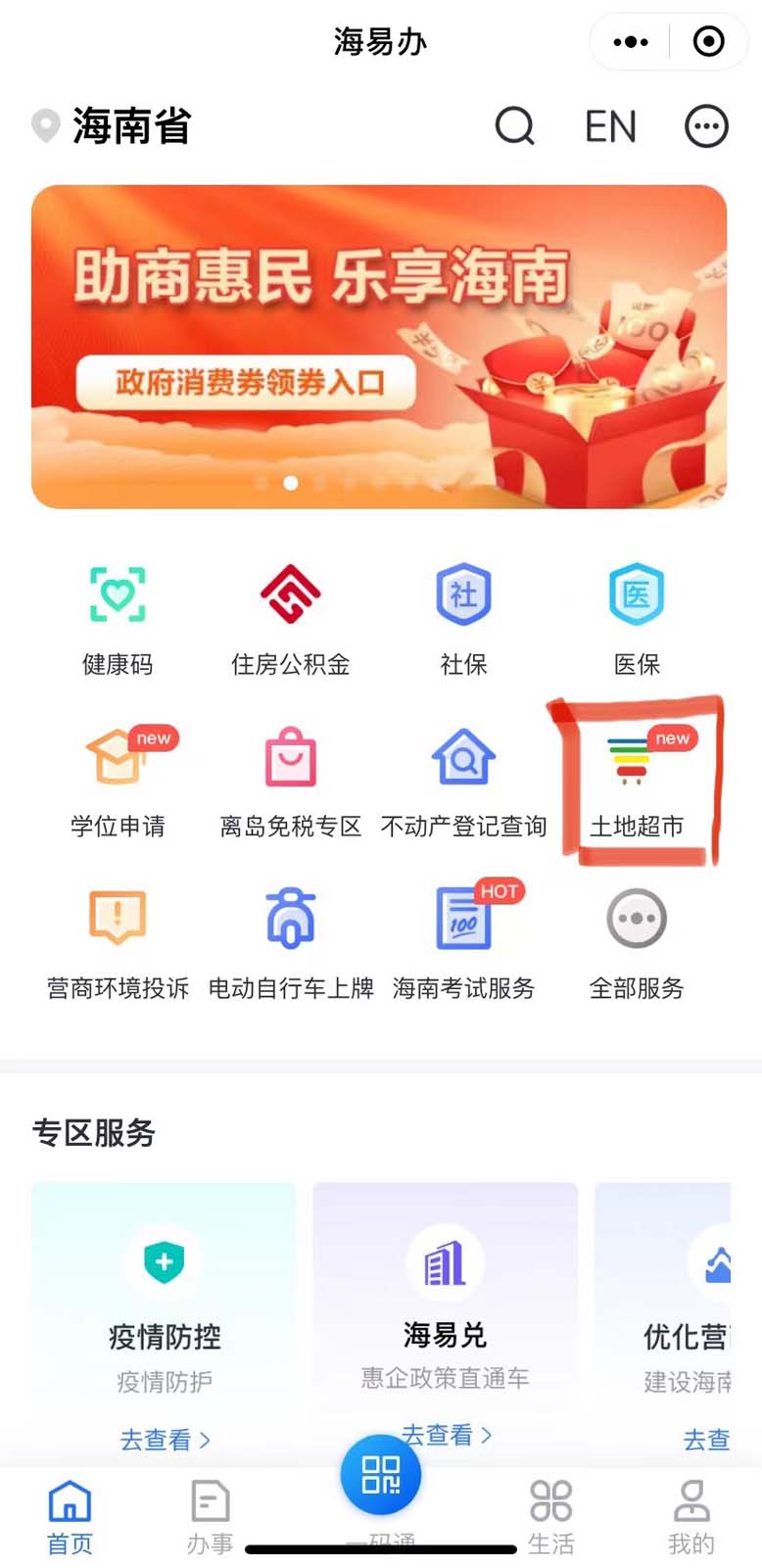Open 电动自行车上牌 service
This screenshot has width=762, height=1568.
point(290,942)
